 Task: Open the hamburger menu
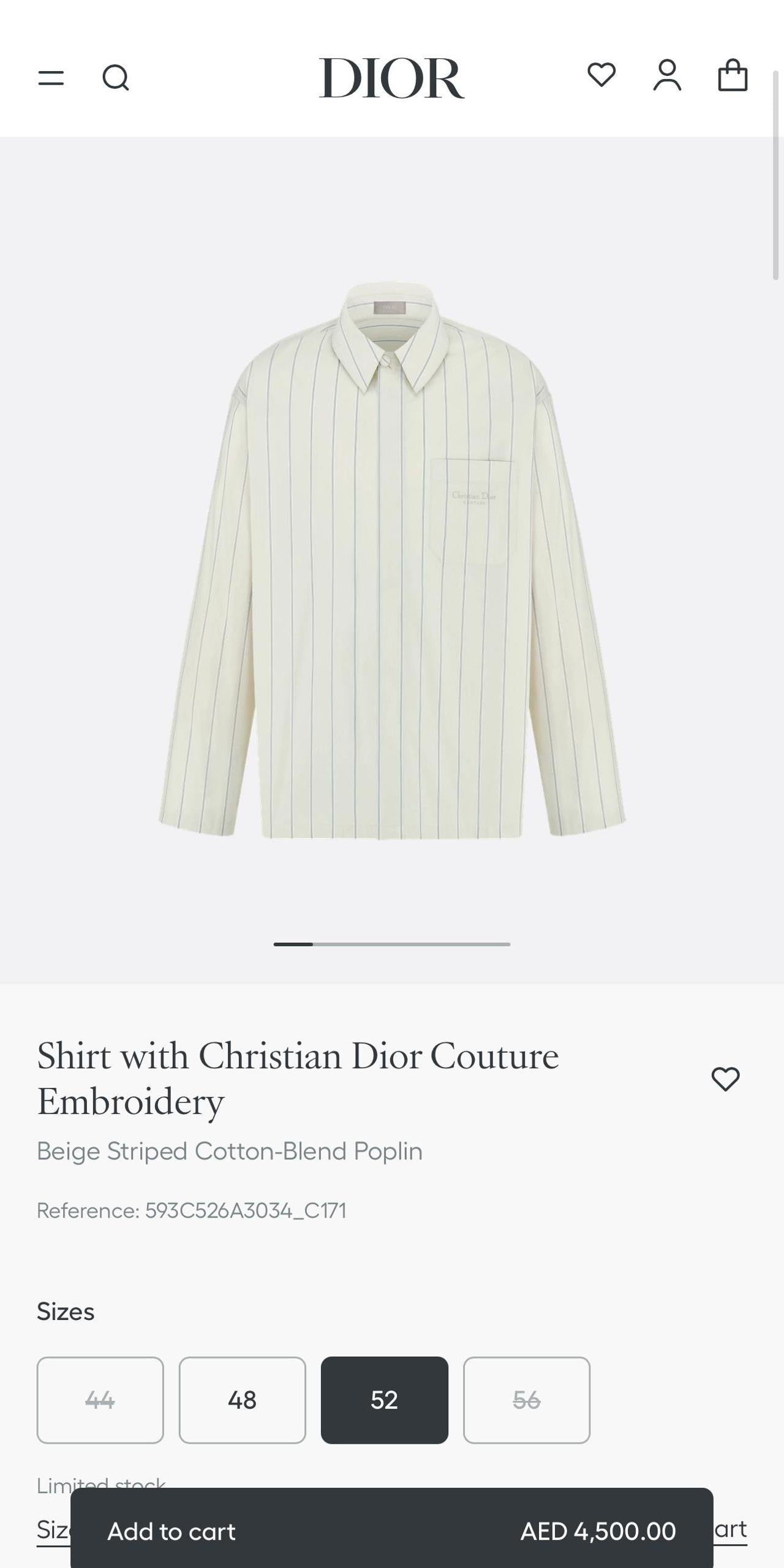click(x=51, y=78)
